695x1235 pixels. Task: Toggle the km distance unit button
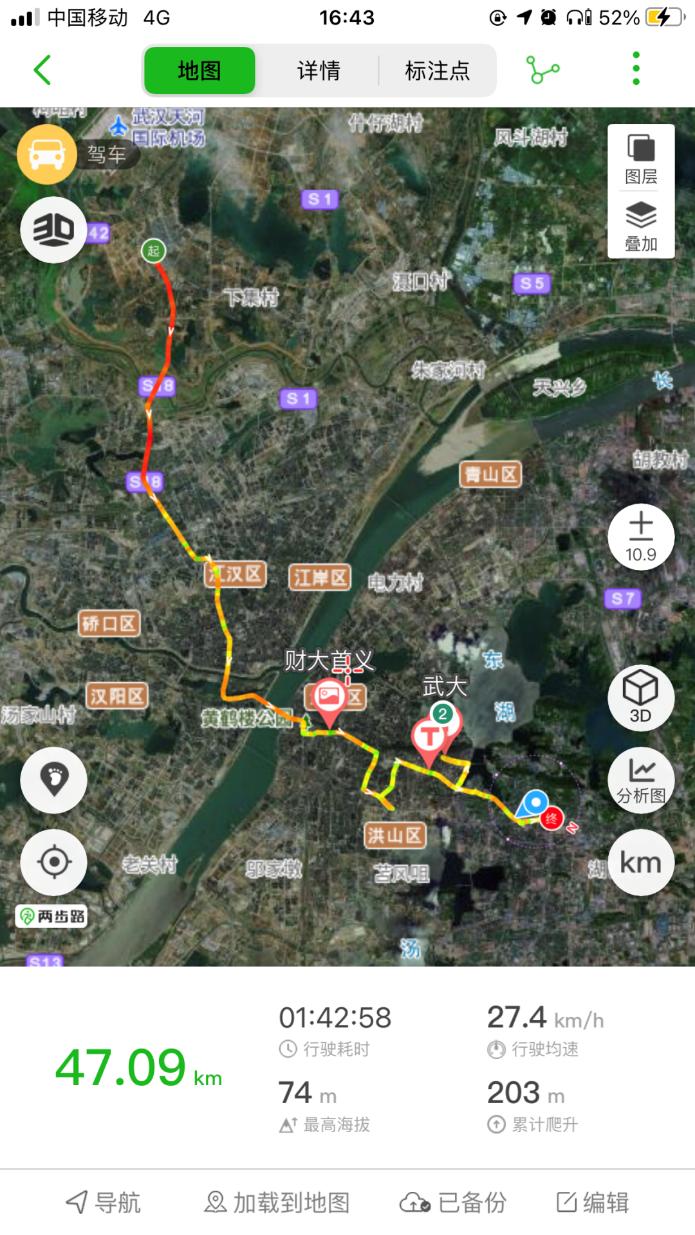641,862
